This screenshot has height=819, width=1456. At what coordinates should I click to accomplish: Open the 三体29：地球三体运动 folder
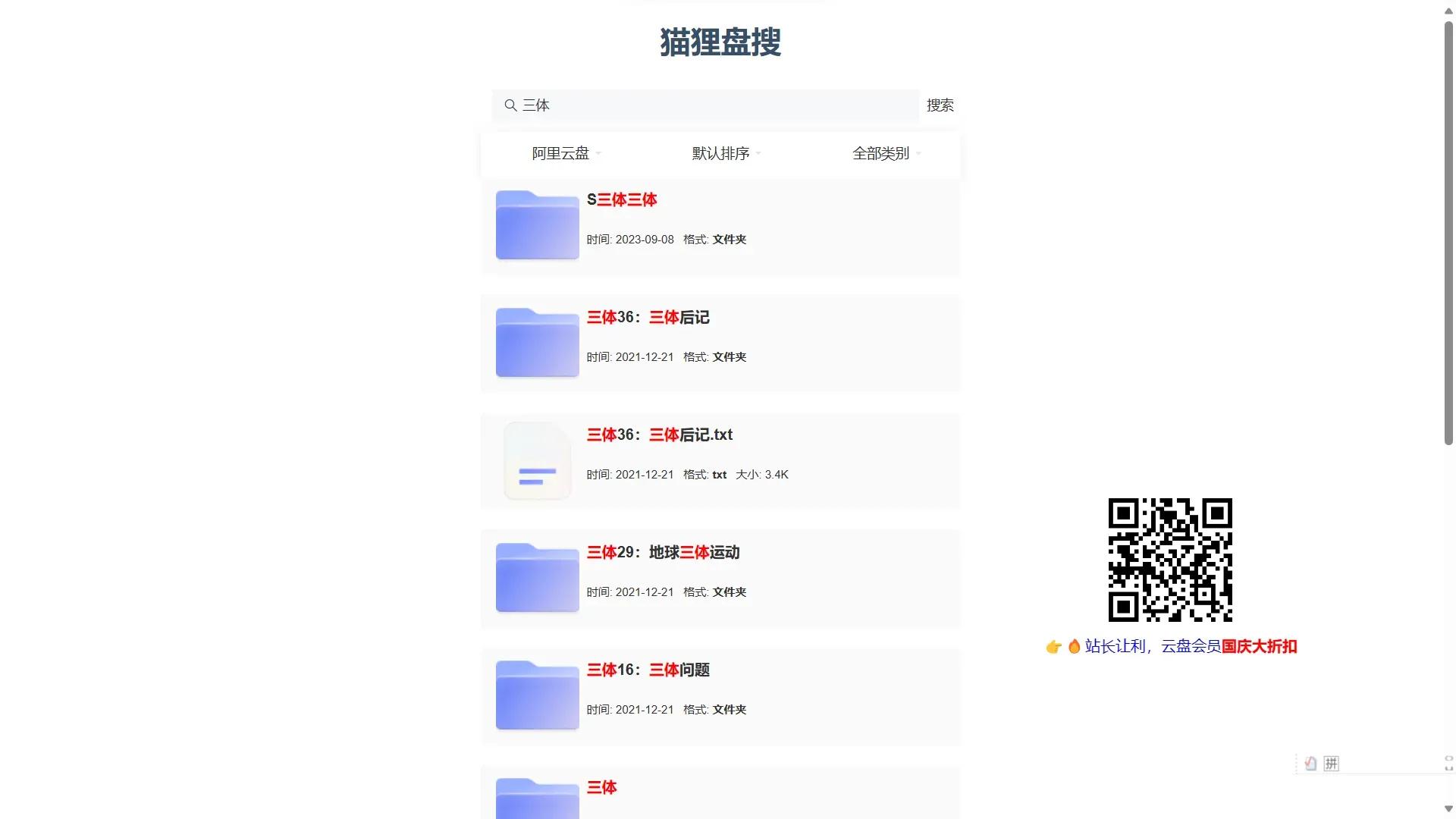[663, 553]
